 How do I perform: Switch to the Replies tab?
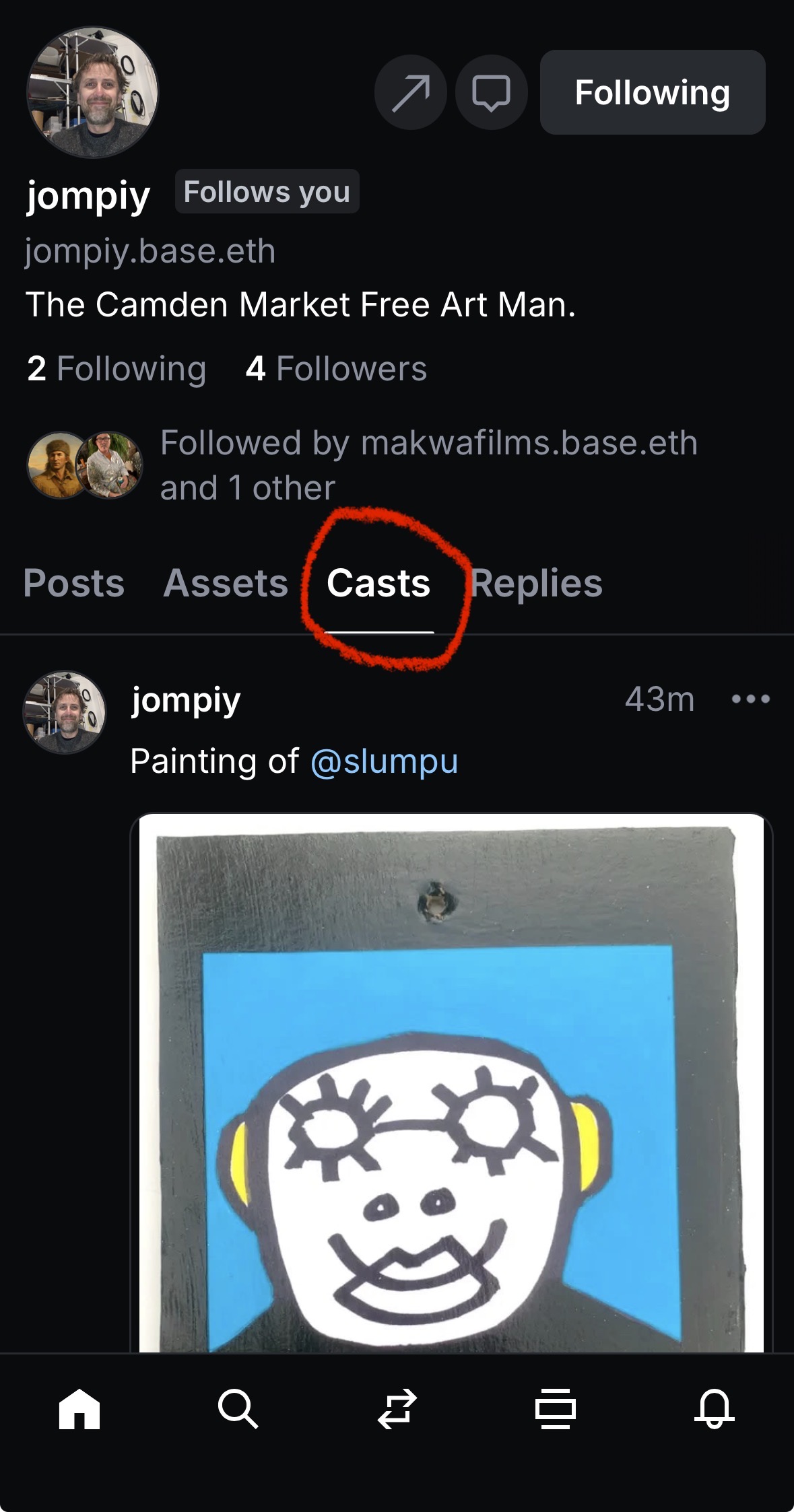536,583
